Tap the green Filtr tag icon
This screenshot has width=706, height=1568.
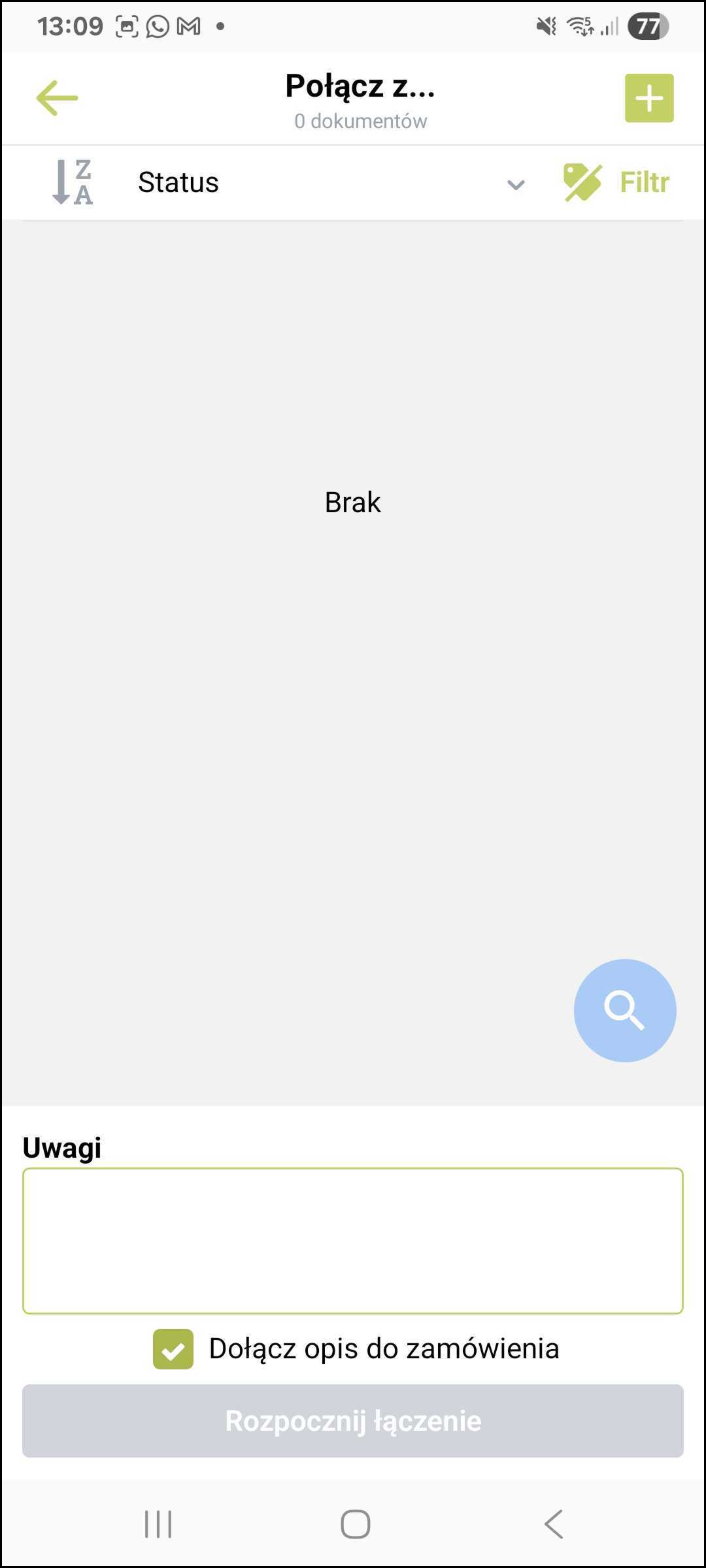tap(581, 182)
